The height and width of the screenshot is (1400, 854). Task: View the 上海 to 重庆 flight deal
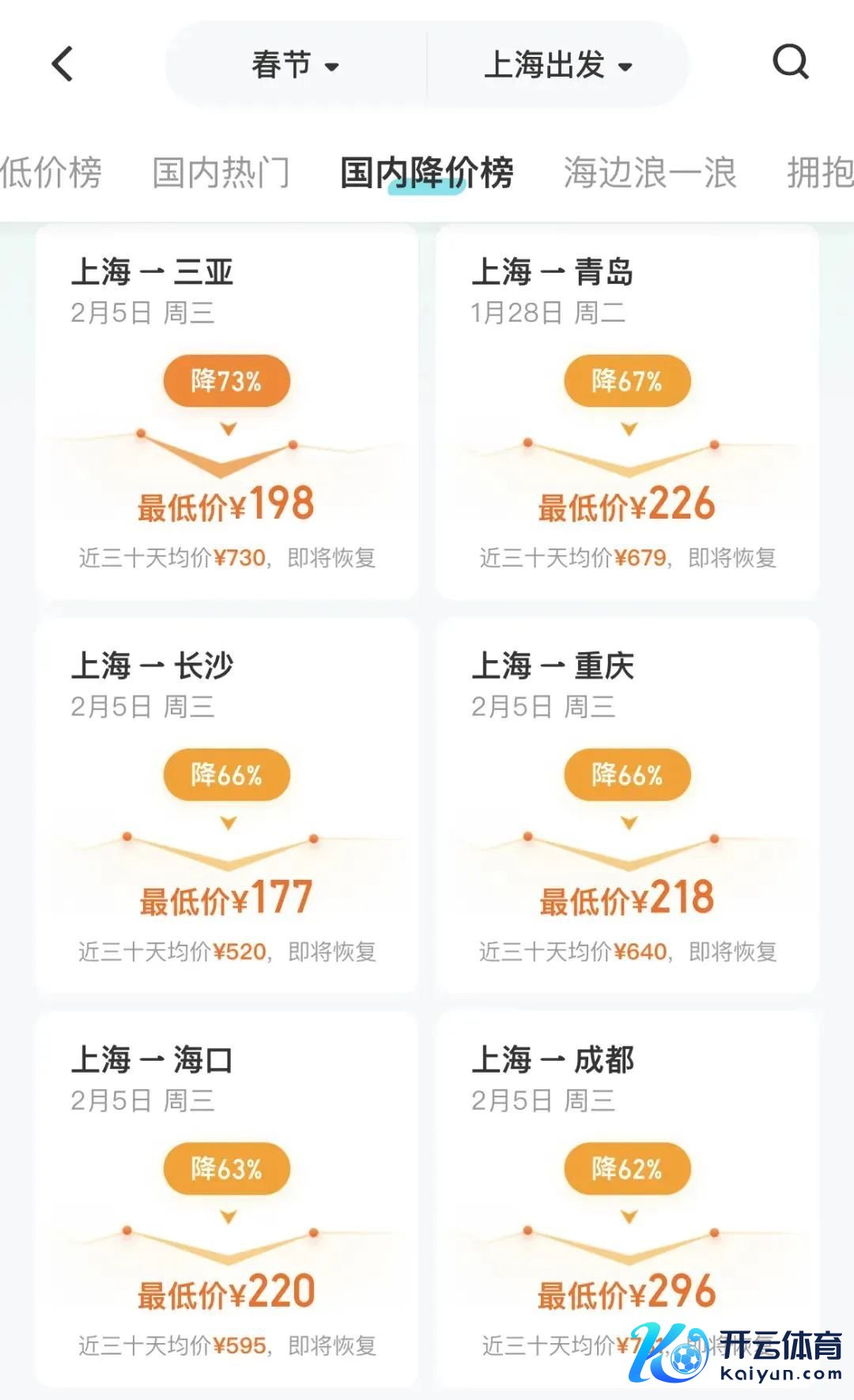coord(627,805)
